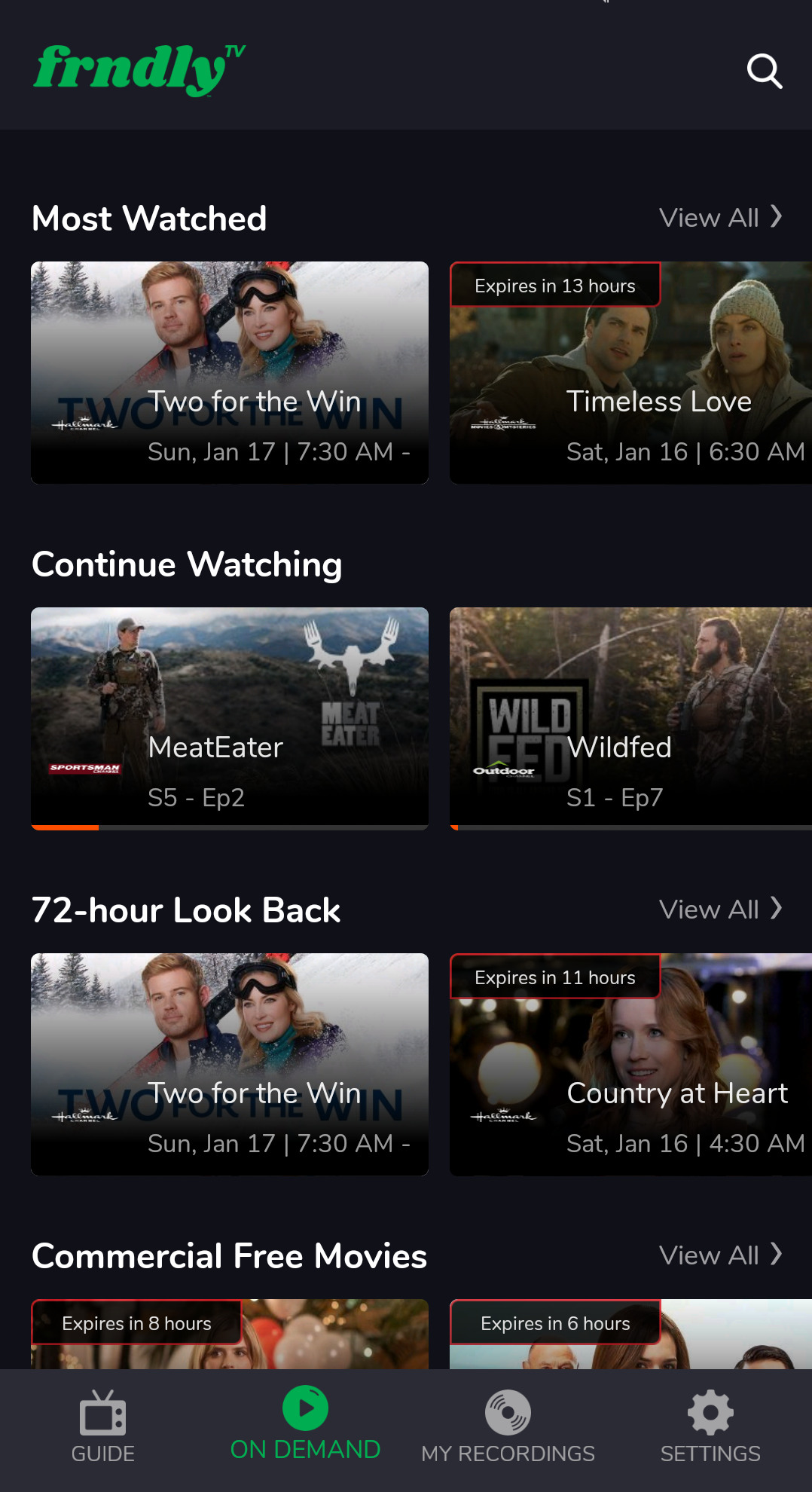Open Two for the Win in Most Watched
The image size is (812, 1492).
point(230,372)
